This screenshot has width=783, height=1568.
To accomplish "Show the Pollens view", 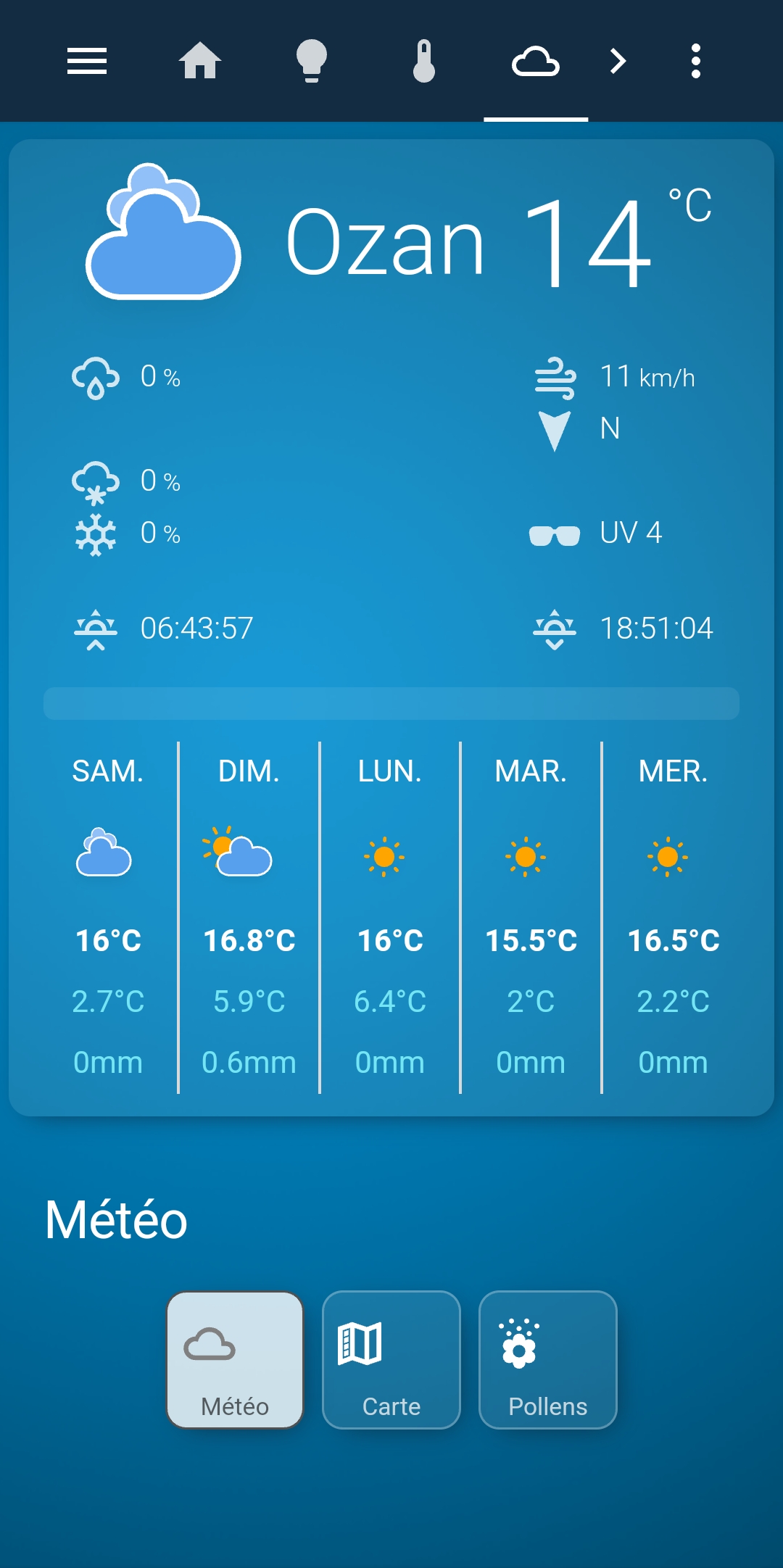I will click(x=548, y=1360).
